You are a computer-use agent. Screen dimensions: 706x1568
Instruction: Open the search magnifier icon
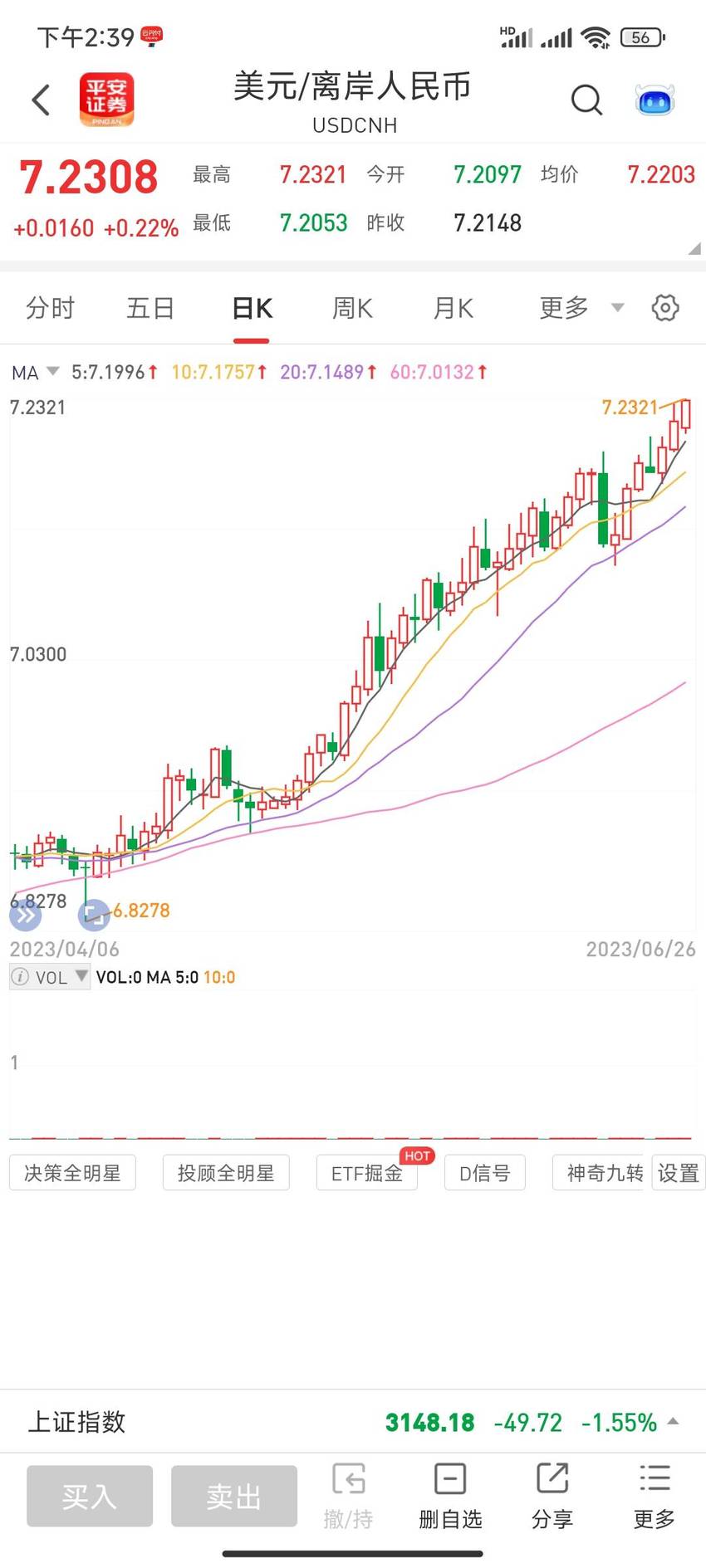pos(586,100)
